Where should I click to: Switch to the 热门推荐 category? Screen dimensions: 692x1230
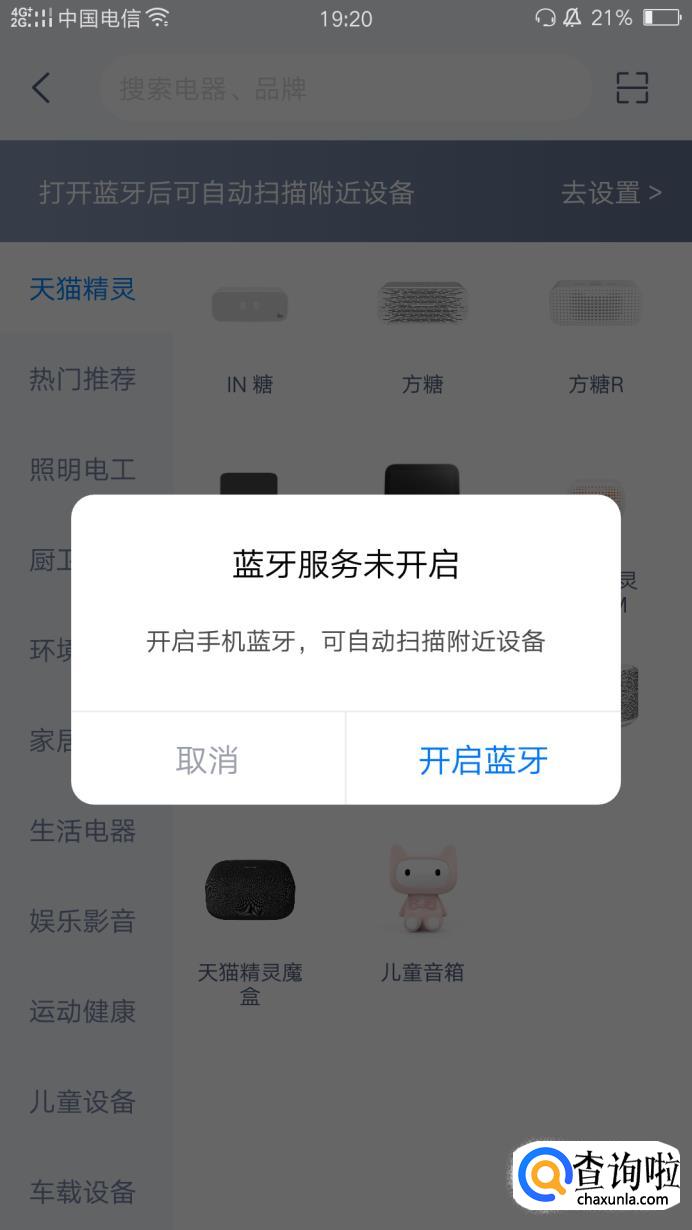pyautogui.click(x=83, y=380)
